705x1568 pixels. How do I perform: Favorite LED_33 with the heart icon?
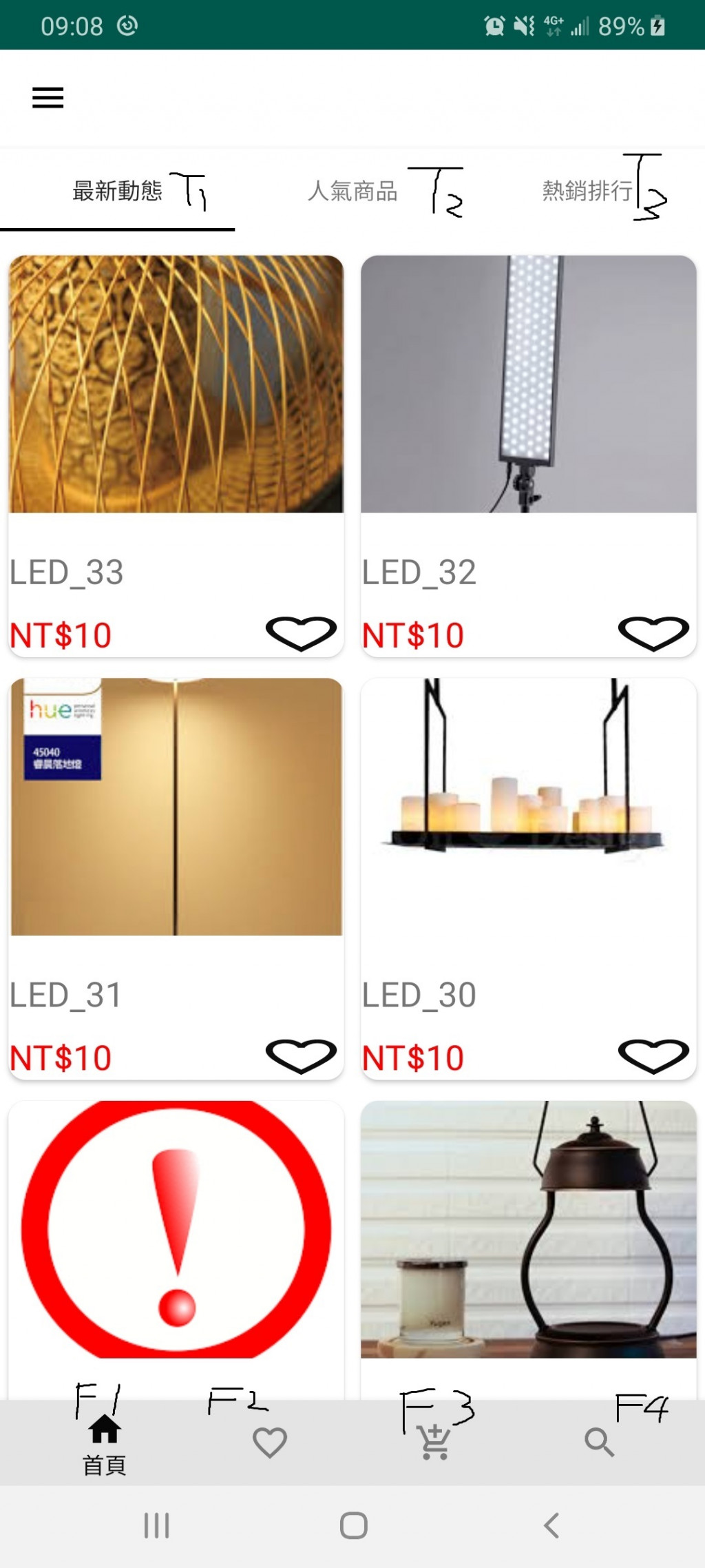301,632
